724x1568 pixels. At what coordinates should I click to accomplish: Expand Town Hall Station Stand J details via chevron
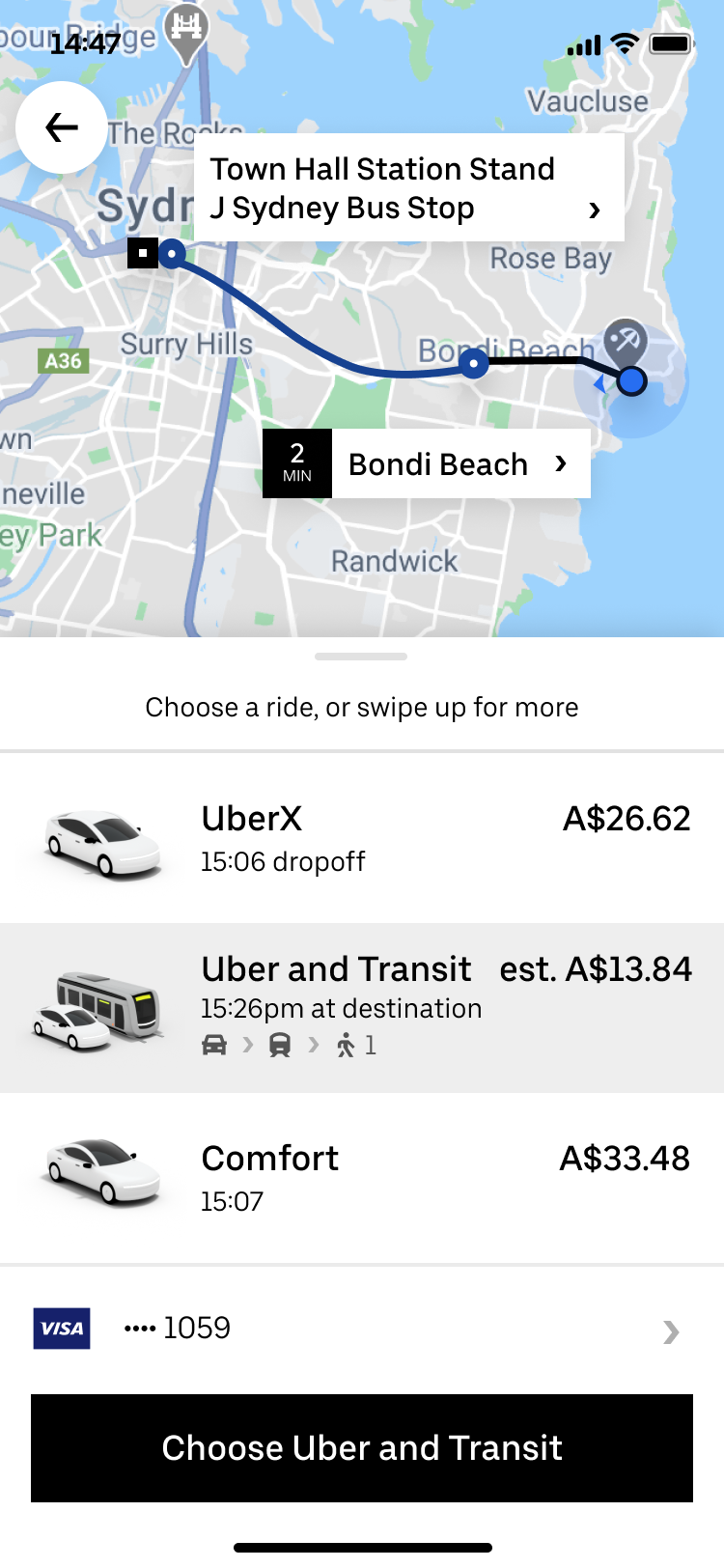(x=595, y=209)
